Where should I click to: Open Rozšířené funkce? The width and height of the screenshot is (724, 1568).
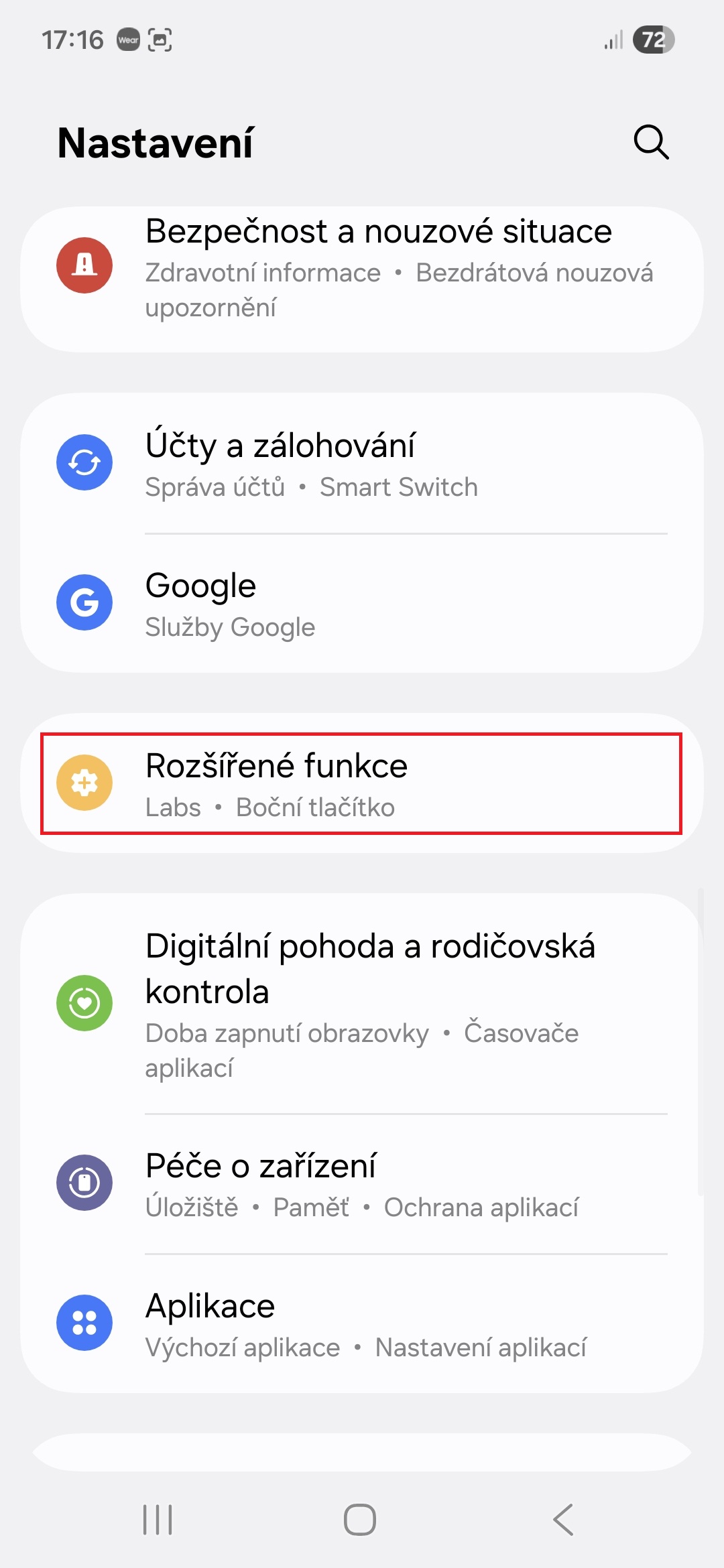pyautogui.click(x=362, y=784)
